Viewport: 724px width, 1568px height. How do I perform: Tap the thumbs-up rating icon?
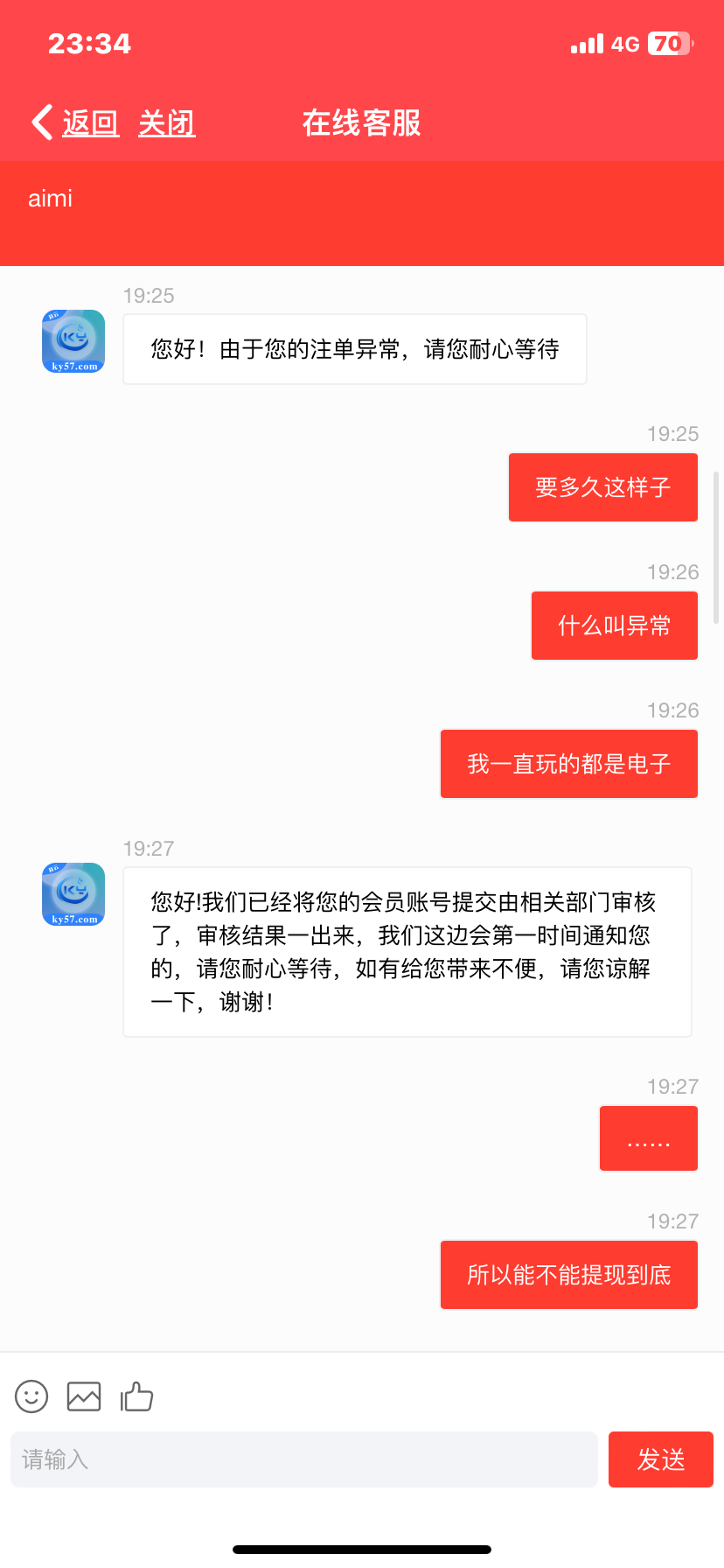point(136,1396)
